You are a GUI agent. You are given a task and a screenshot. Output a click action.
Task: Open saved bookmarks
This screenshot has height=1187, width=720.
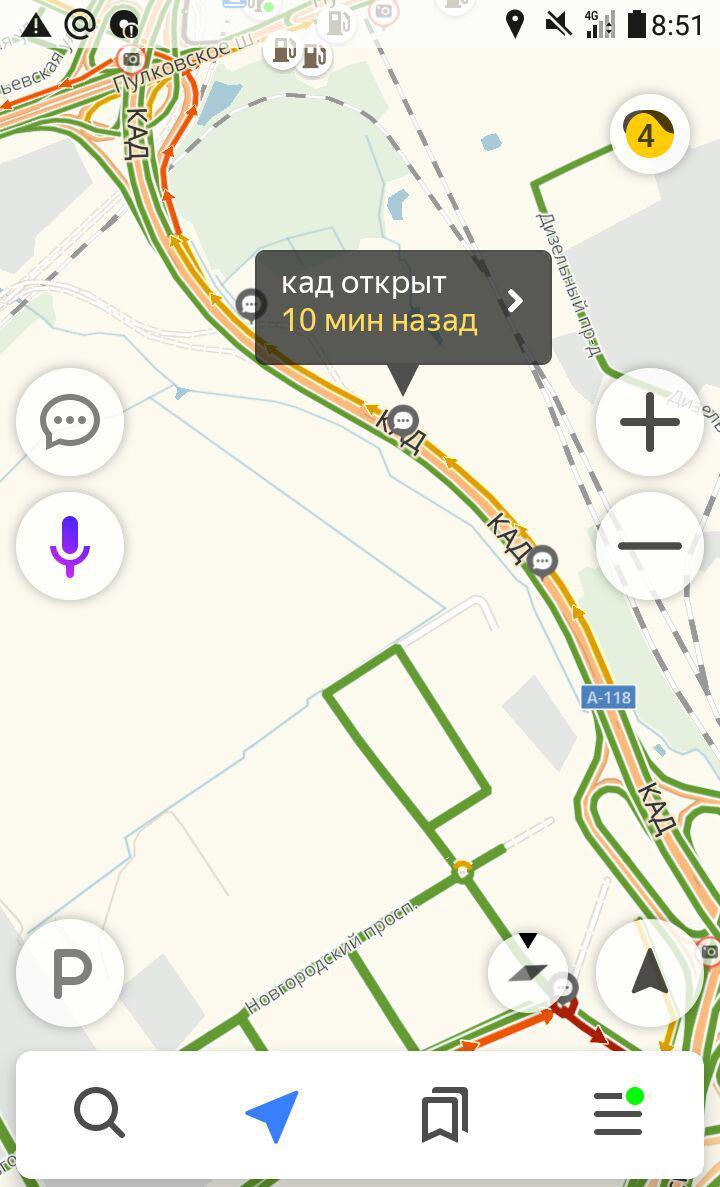pos(445,1115)
